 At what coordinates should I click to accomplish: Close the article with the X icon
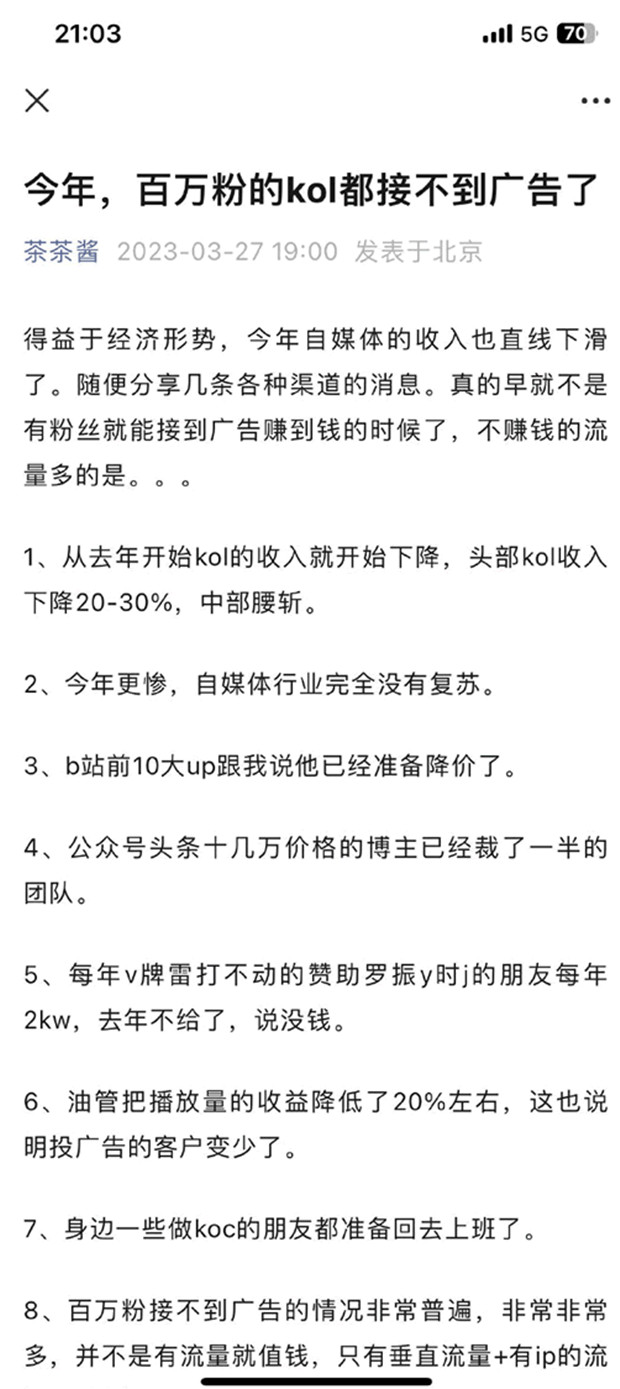[37, 100]
